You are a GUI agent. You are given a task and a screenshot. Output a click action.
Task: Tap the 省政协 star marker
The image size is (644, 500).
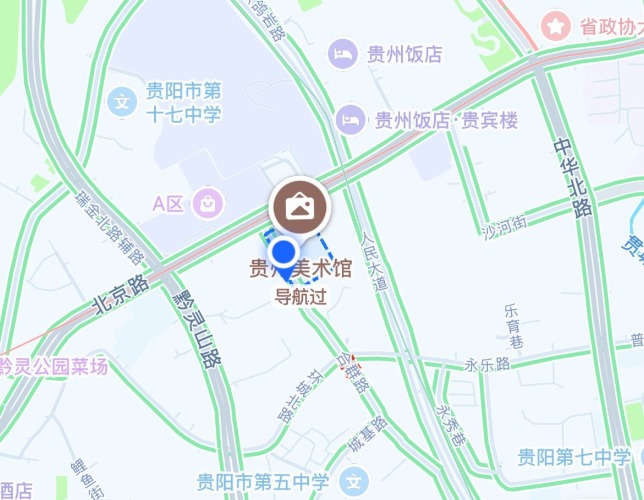coord(554,27)
